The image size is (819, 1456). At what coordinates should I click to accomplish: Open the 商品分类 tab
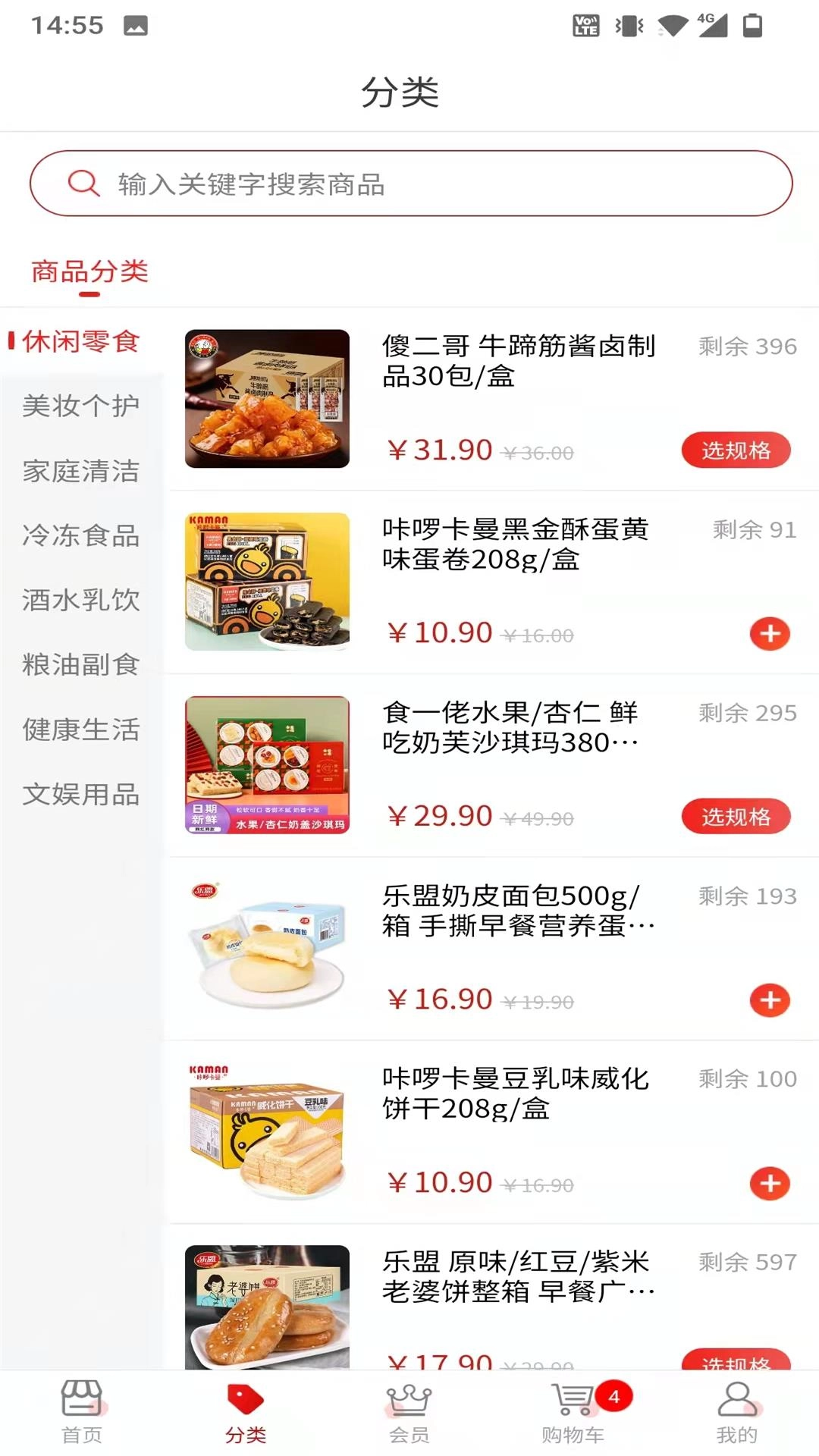(90, 270)
